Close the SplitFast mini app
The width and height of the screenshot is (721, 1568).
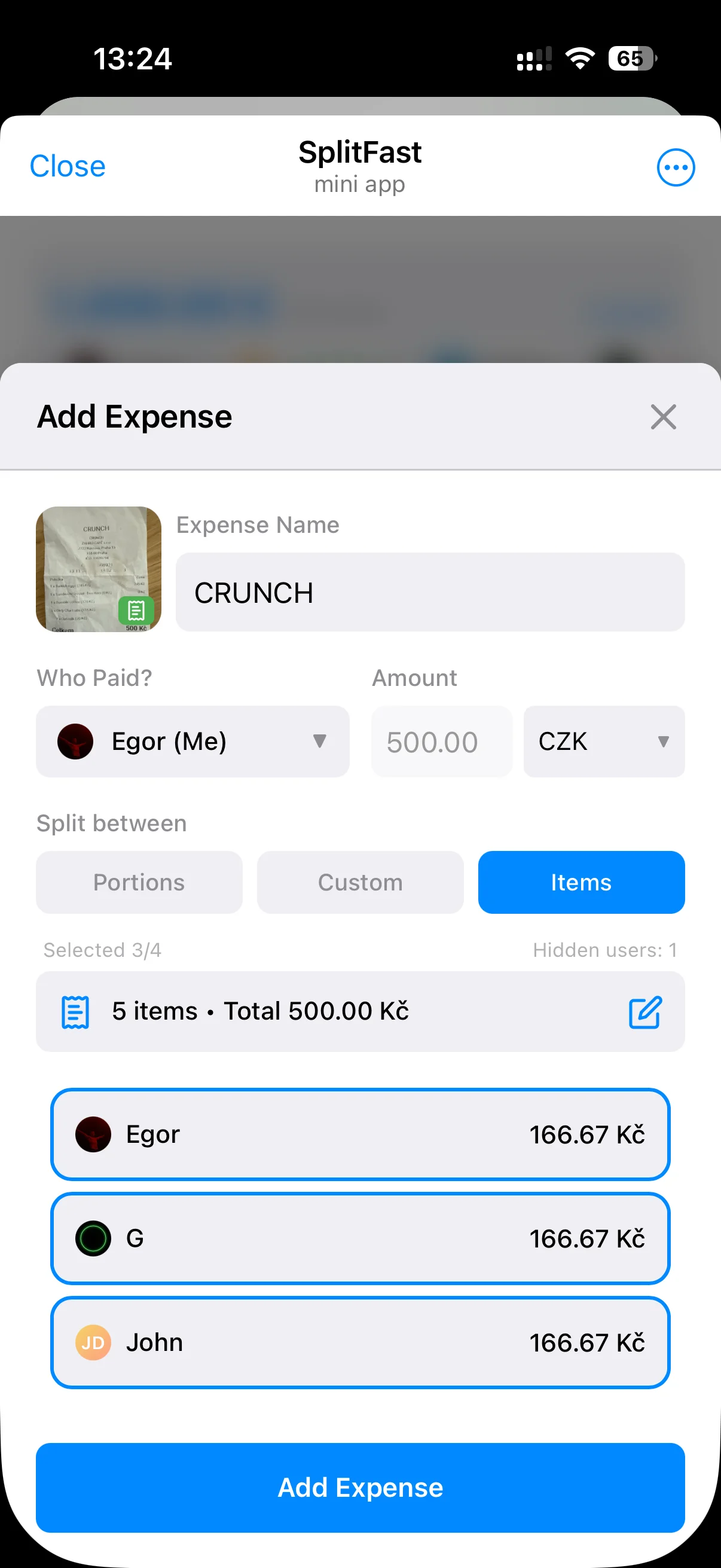68,166
